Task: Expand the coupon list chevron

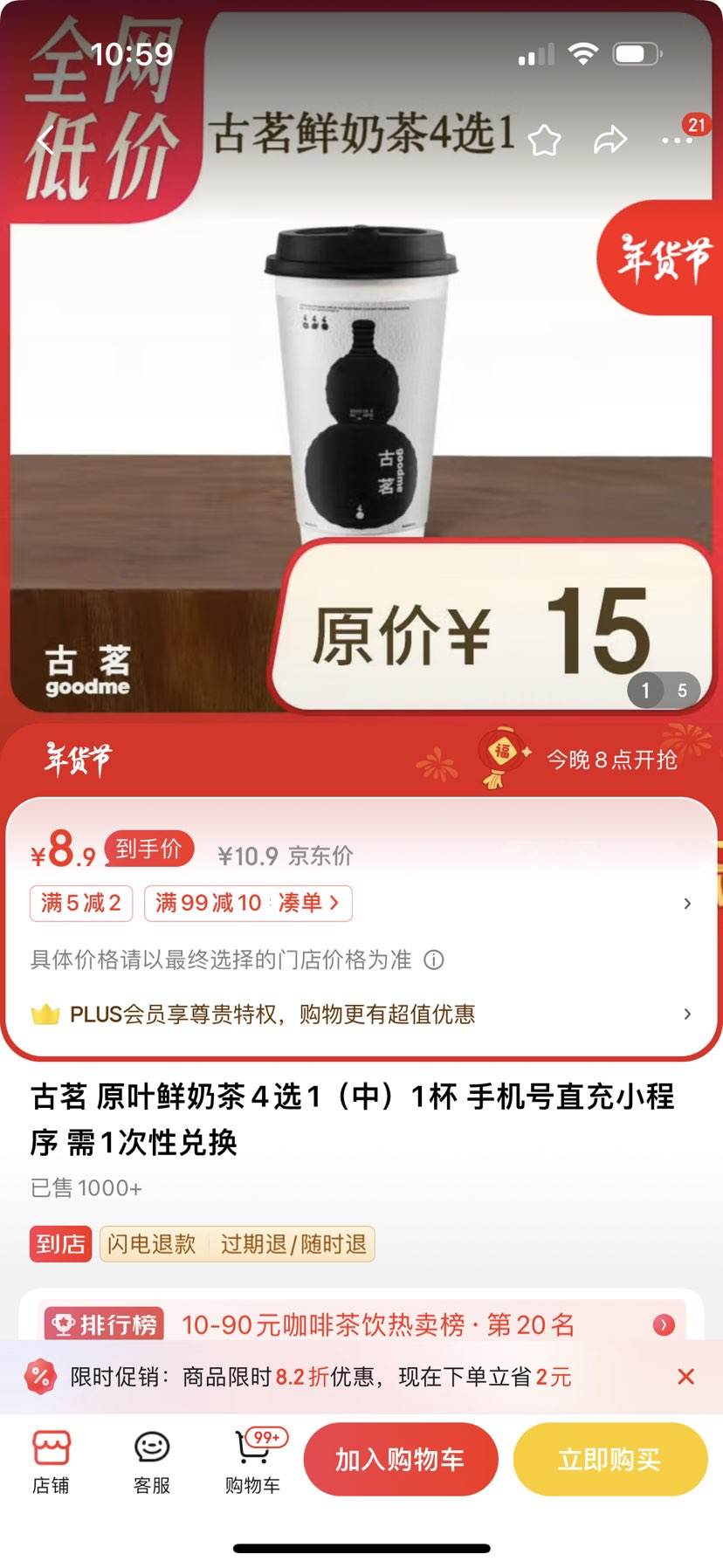Action: (x=687, y=904)
